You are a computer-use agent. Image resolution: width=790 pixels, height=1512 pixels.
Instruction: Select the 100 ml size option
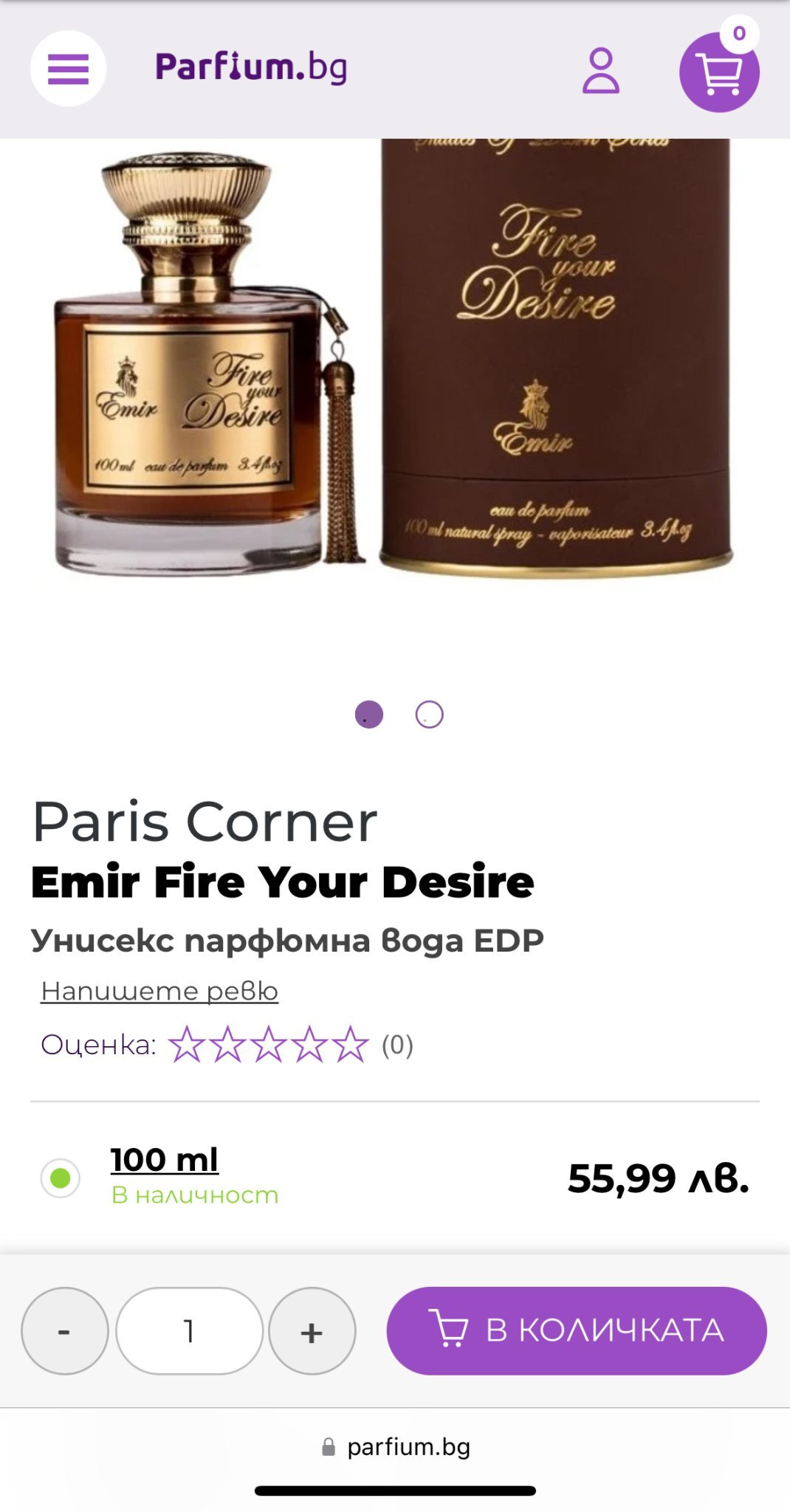61,1178
